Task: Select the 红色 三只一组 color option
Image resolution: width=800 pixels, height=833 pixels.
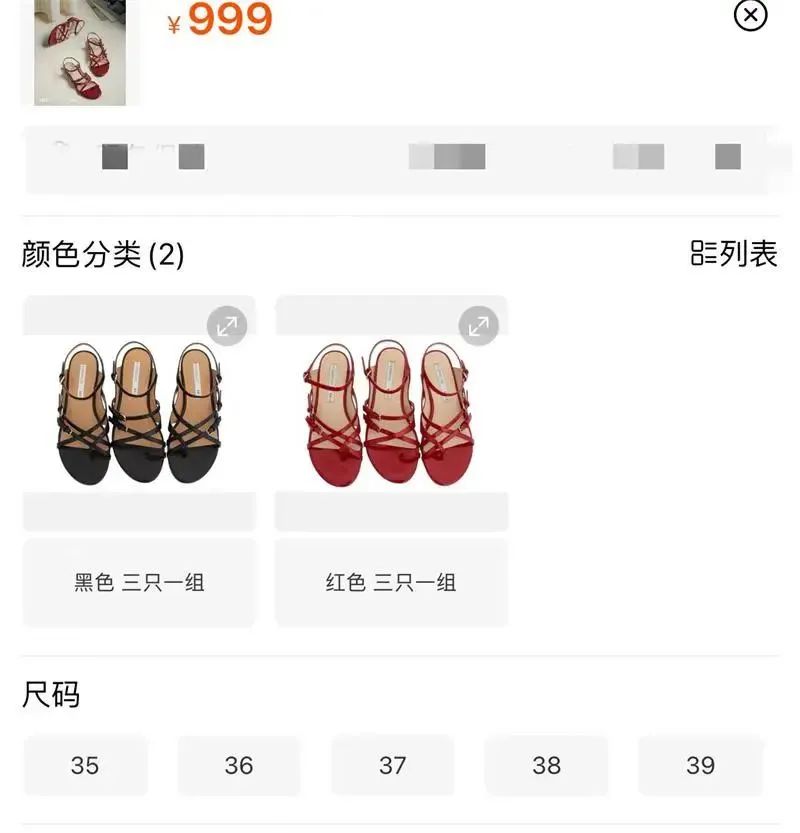Action: [390, 580]
